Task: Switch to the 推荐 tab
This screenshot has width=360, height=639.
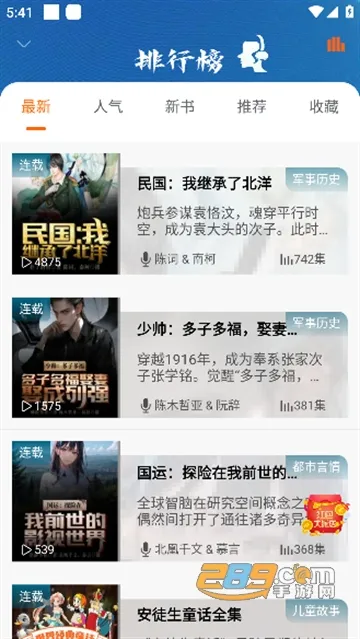Action: pyautogui.click(x=252, y=107)
